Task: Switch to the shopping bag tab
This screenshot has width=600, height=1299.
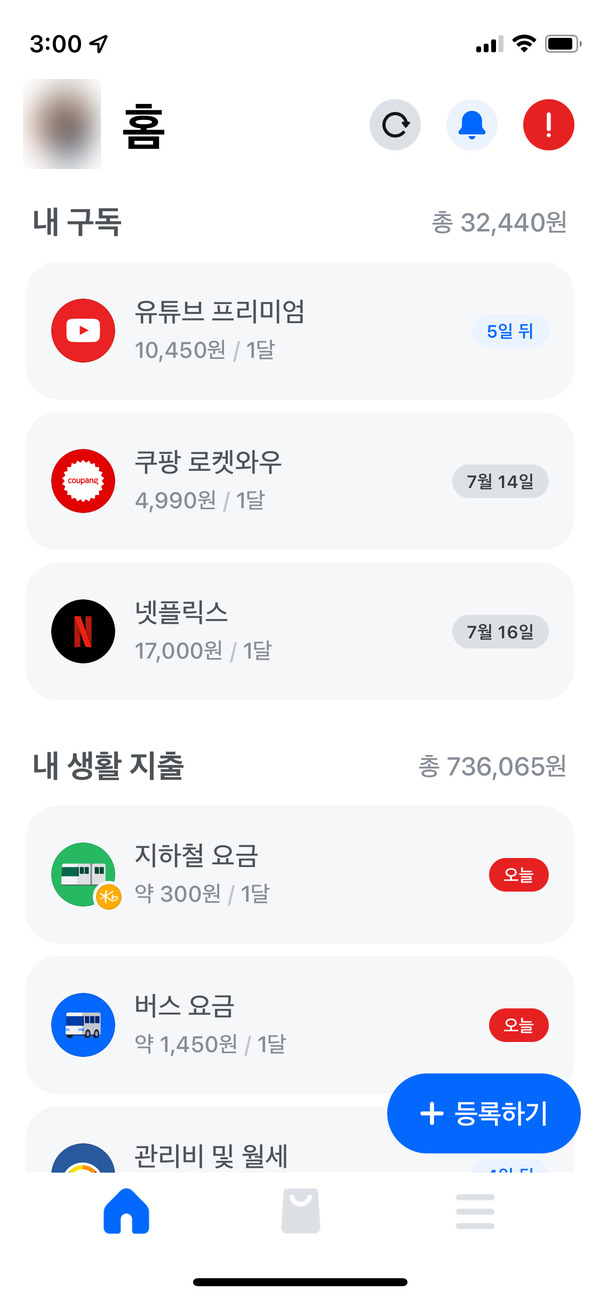Action: click(300, 1212)
